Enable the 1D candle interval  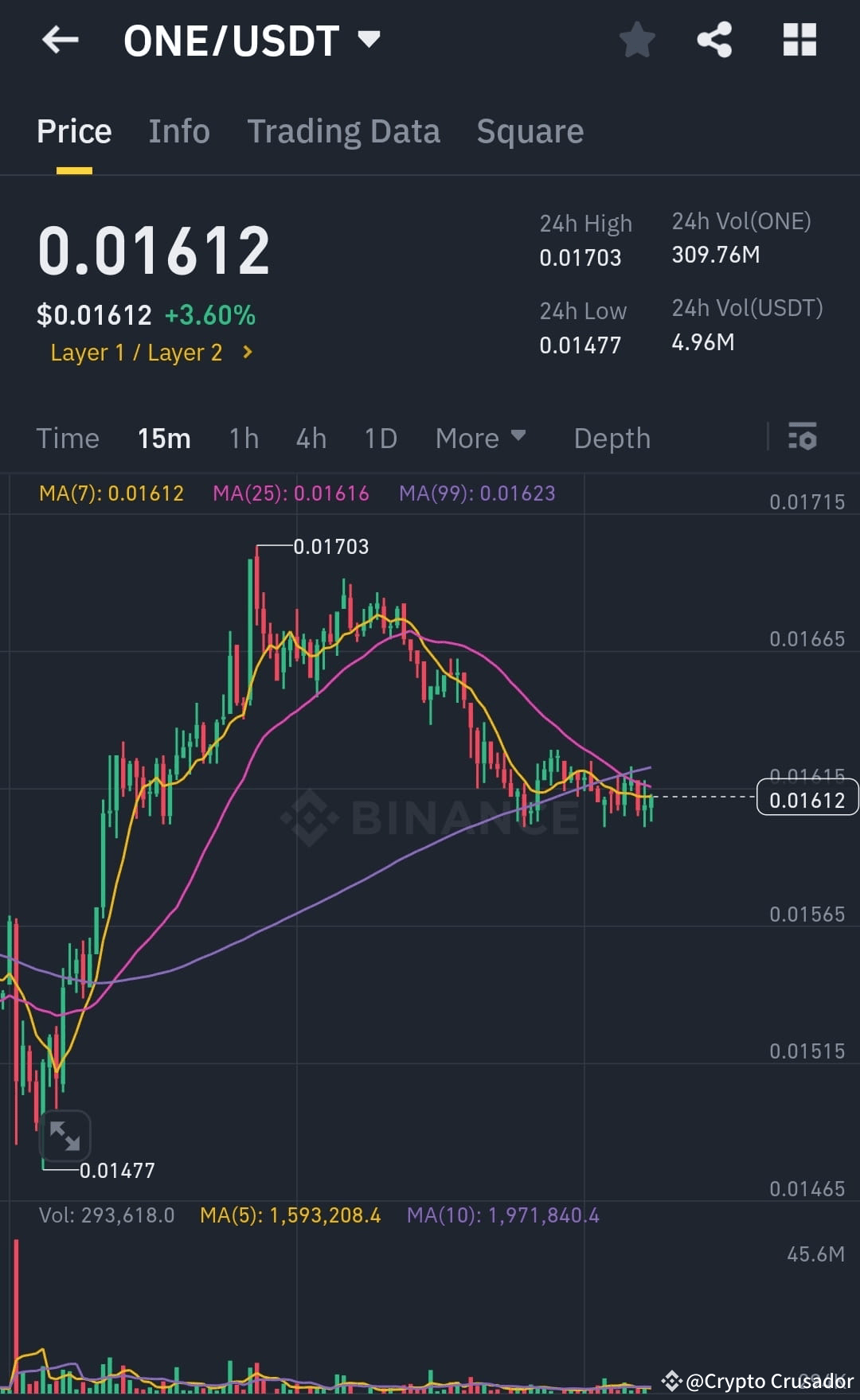[x=380, y=438]
